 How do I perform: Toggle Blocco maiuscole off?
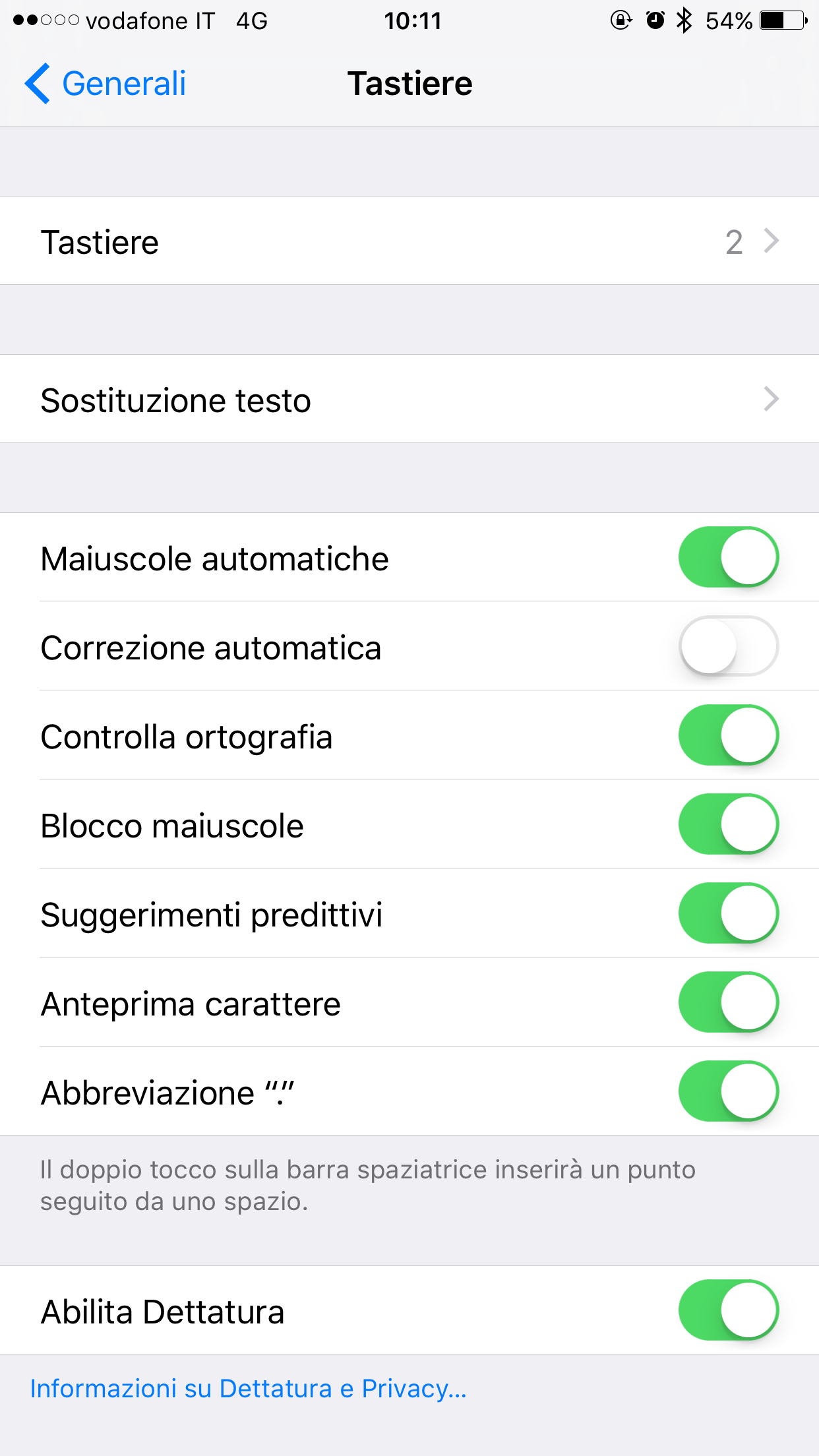[728, 824]
